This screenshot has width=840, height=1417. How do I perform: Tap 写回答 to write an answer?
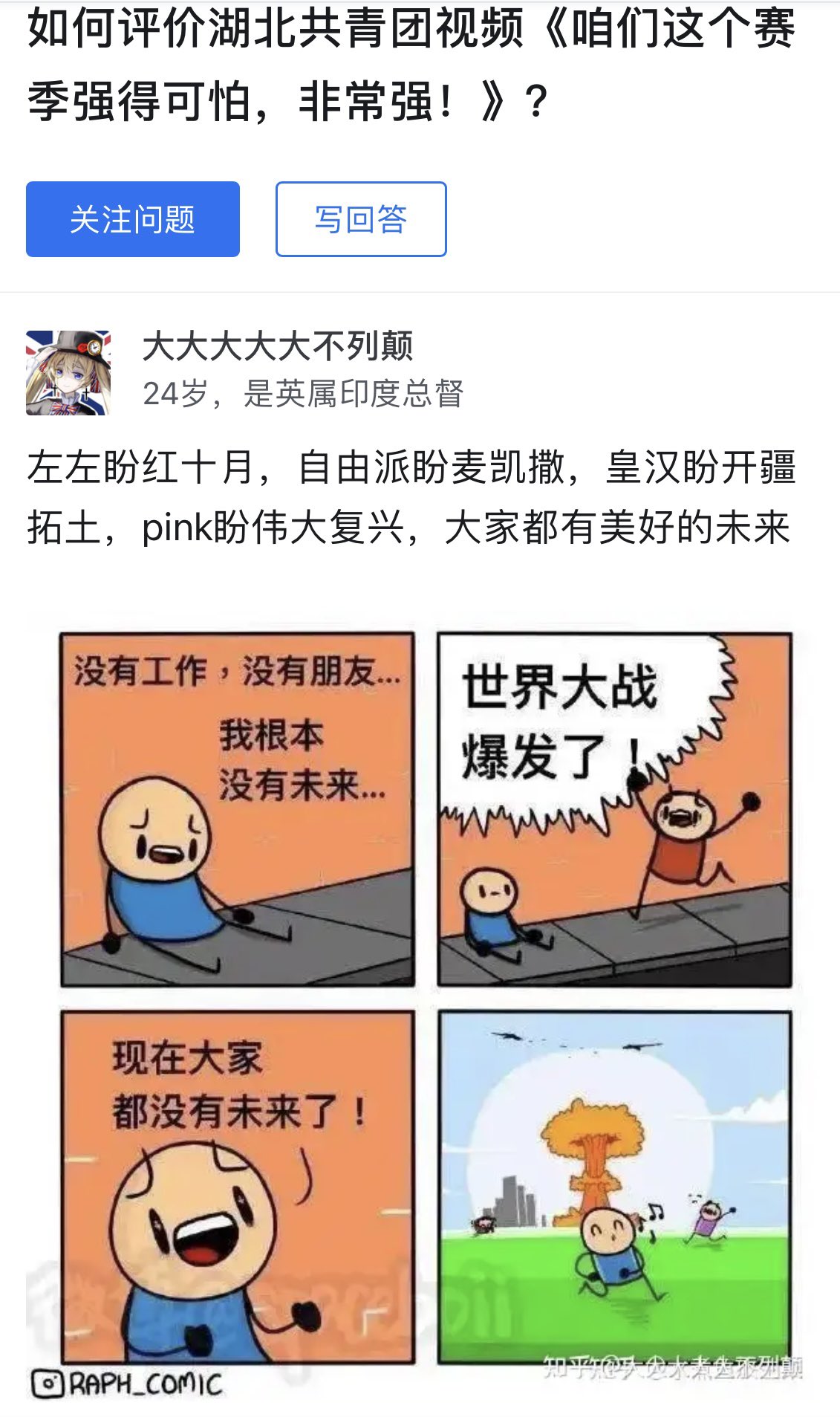[x=361, y=219]
